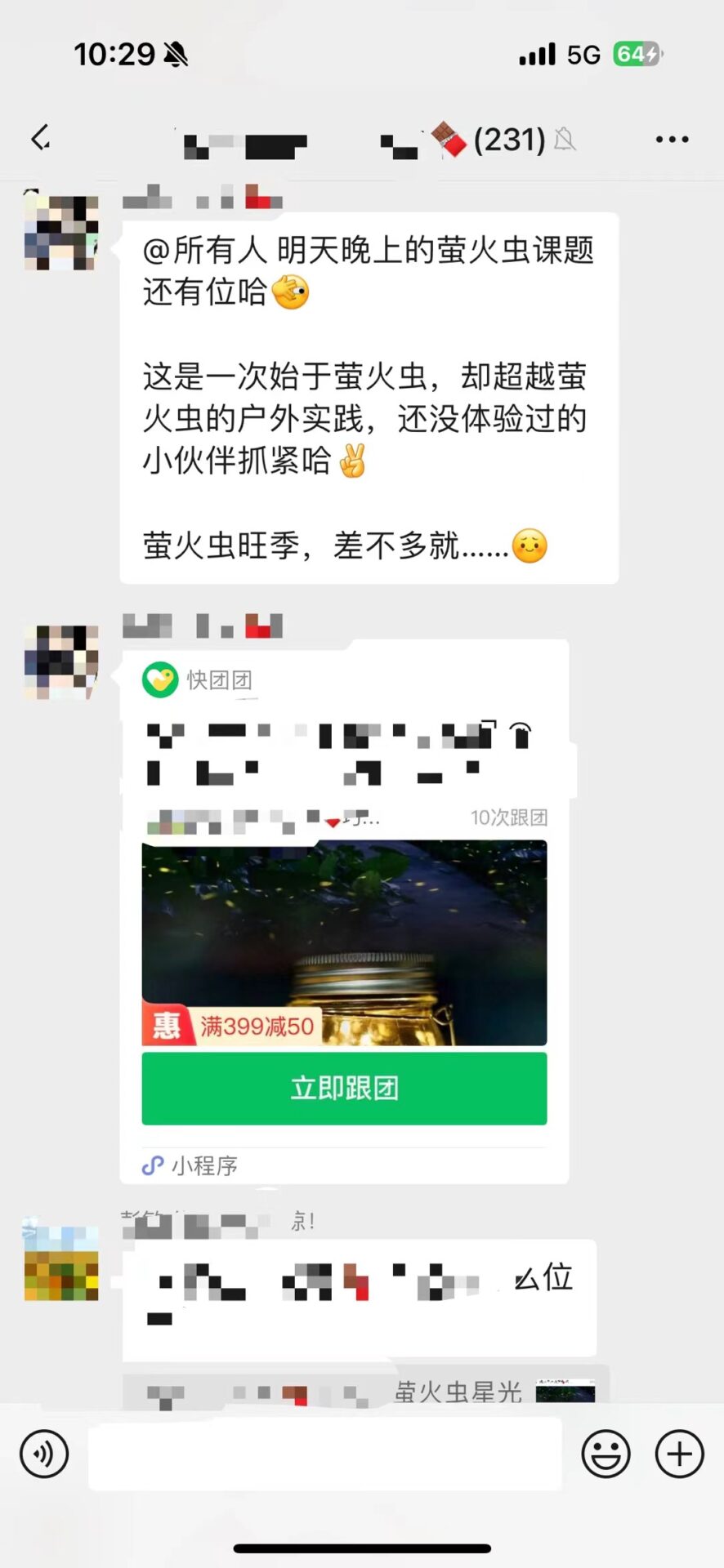Open the avatar of the third message sender
Screen dimensions: 724x1568
61,1263
